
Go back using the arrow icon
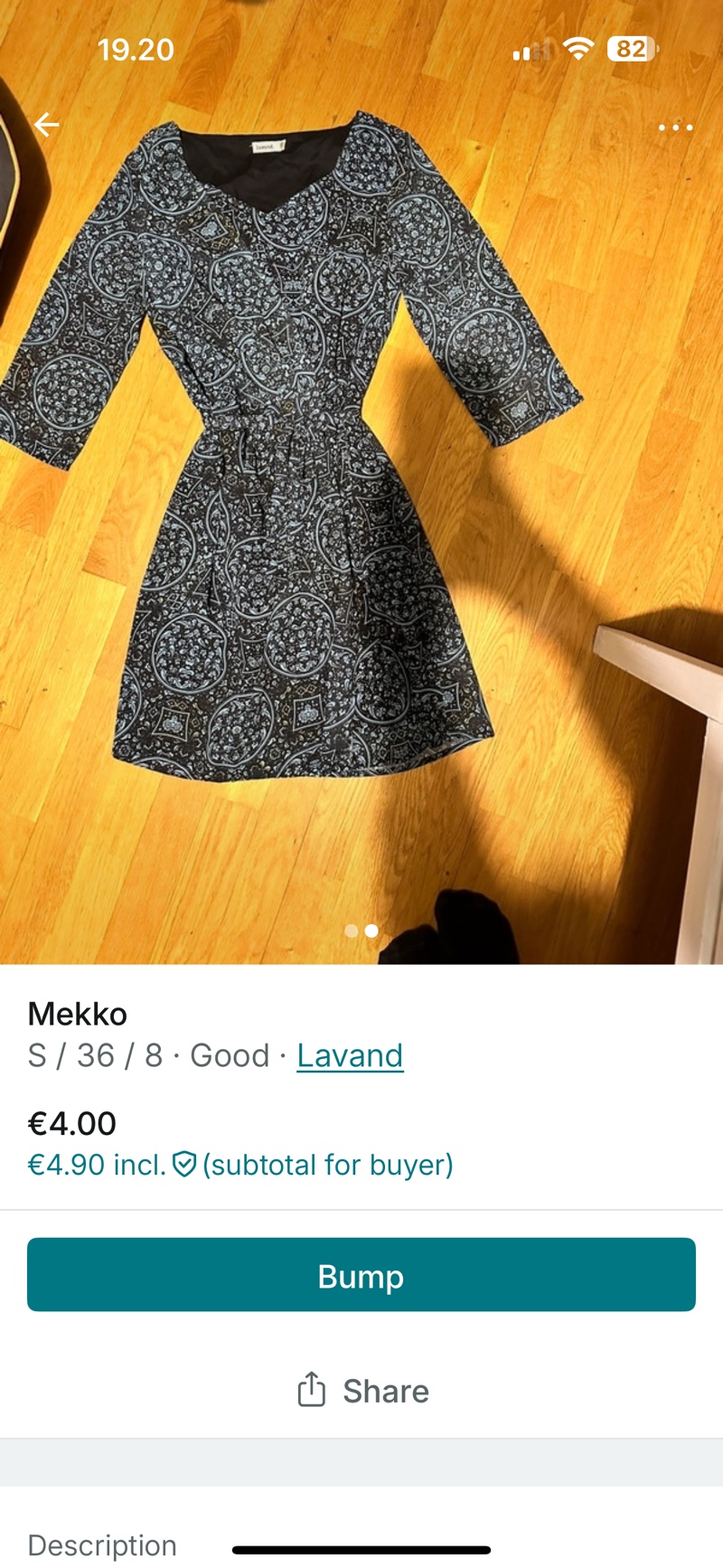pos(47,125)
